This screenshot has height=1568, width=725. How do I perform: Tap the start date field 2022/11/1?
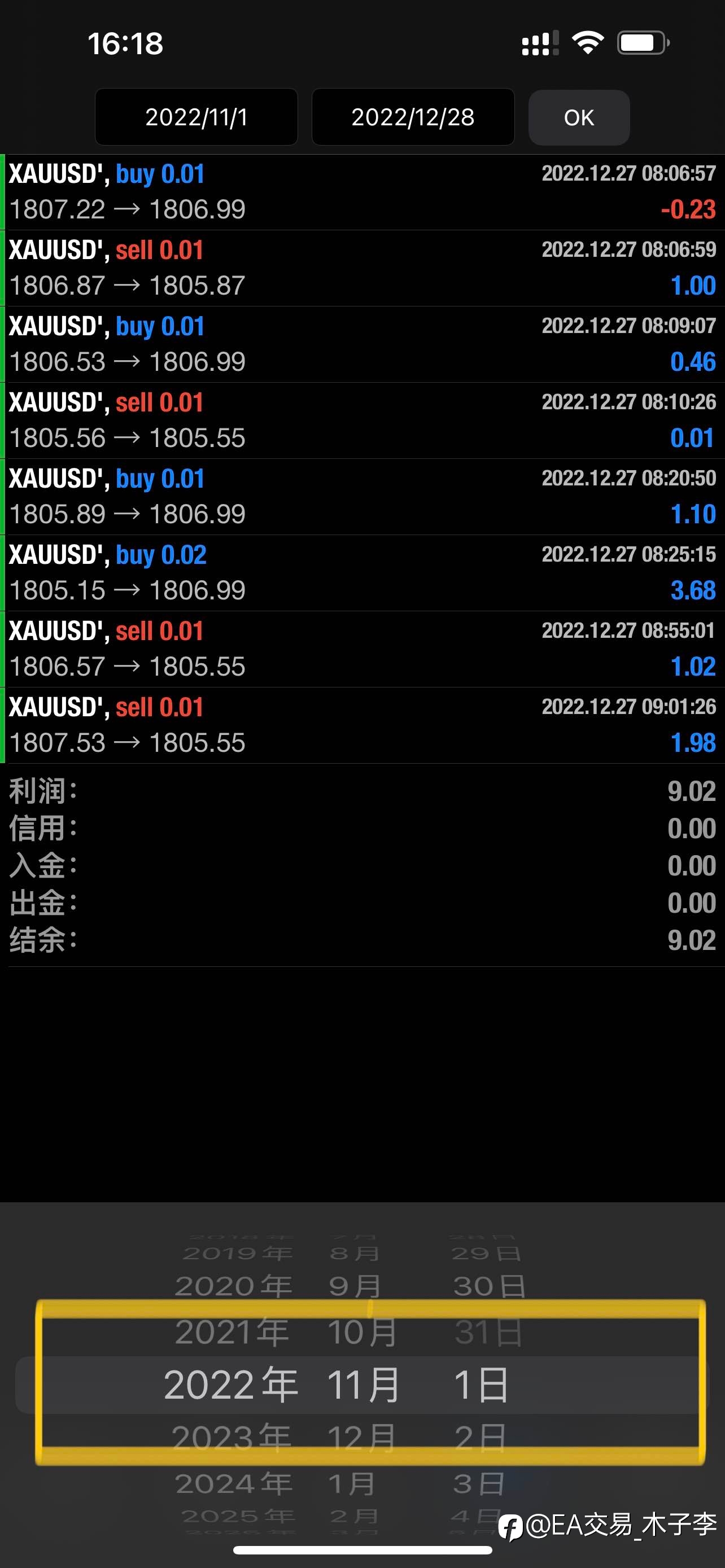[x=196, y=117]
